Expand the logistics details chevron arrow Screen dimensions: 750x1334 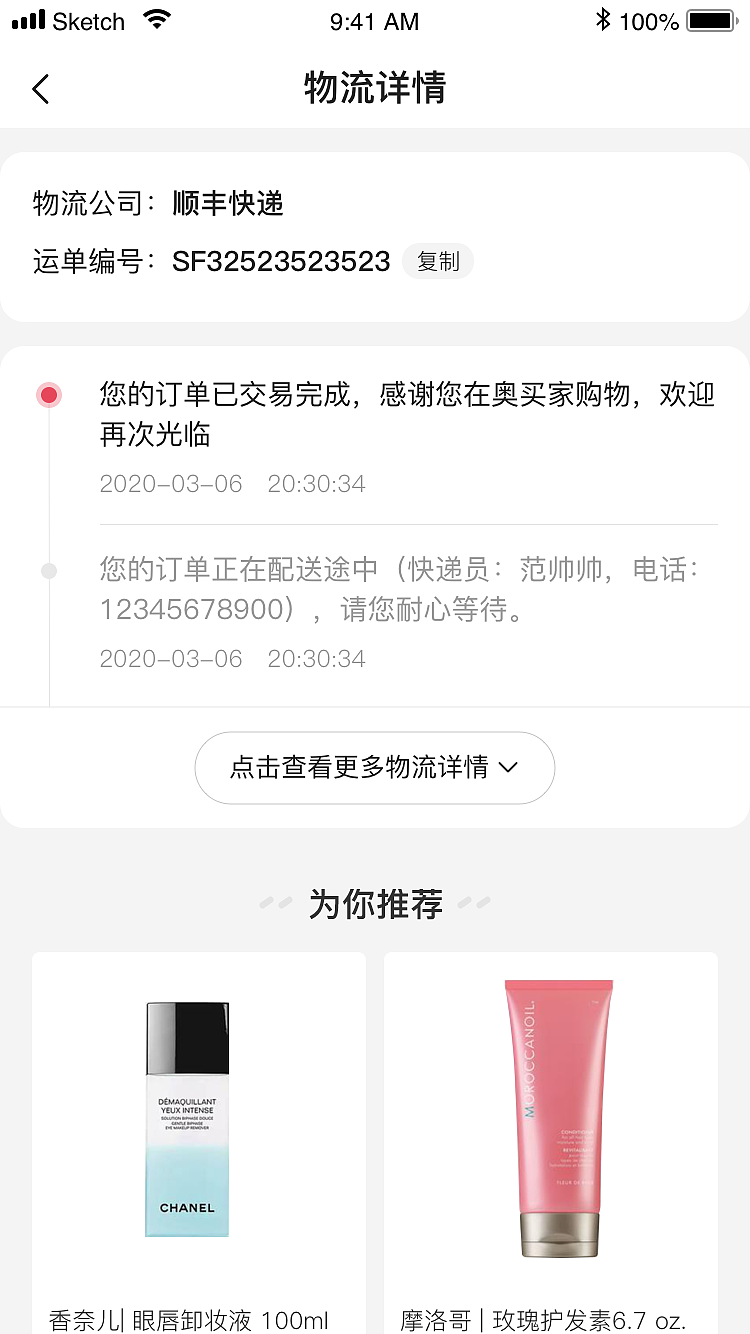coord(508,768)
